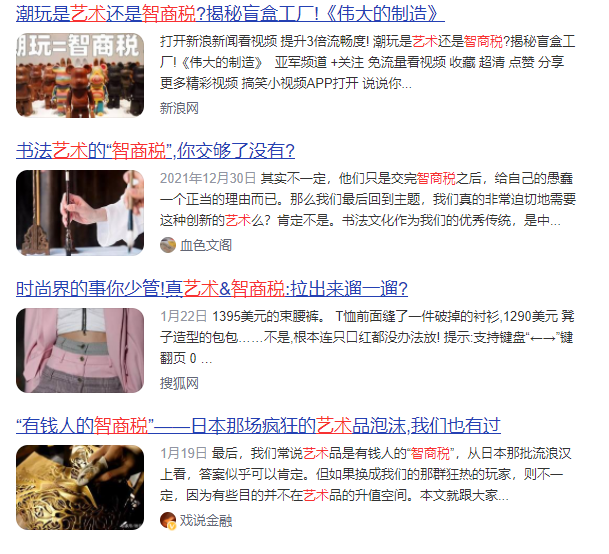Open the link 有钱人的智商税 日本艺术品泡沫
The width and height of the screenshot is (609, 554).
tap(258, 425)
